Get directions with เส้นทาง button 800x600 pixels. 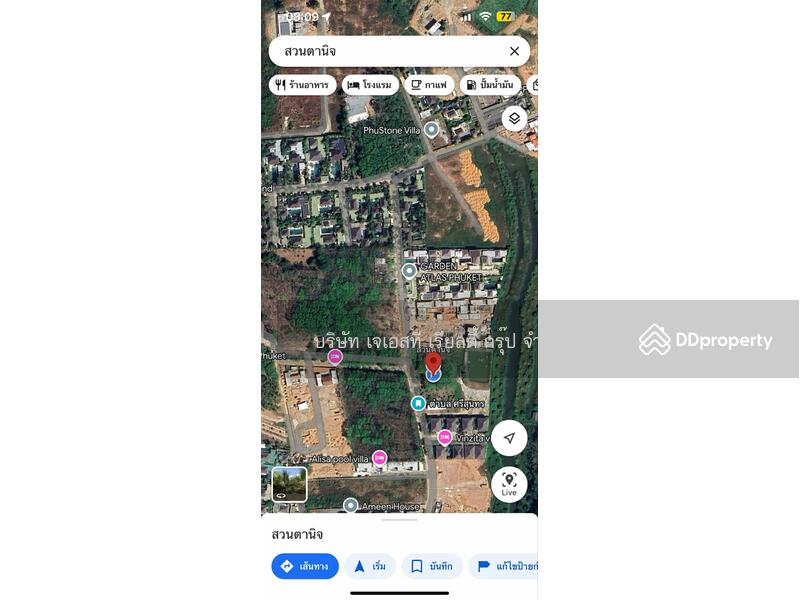point(304,566)
